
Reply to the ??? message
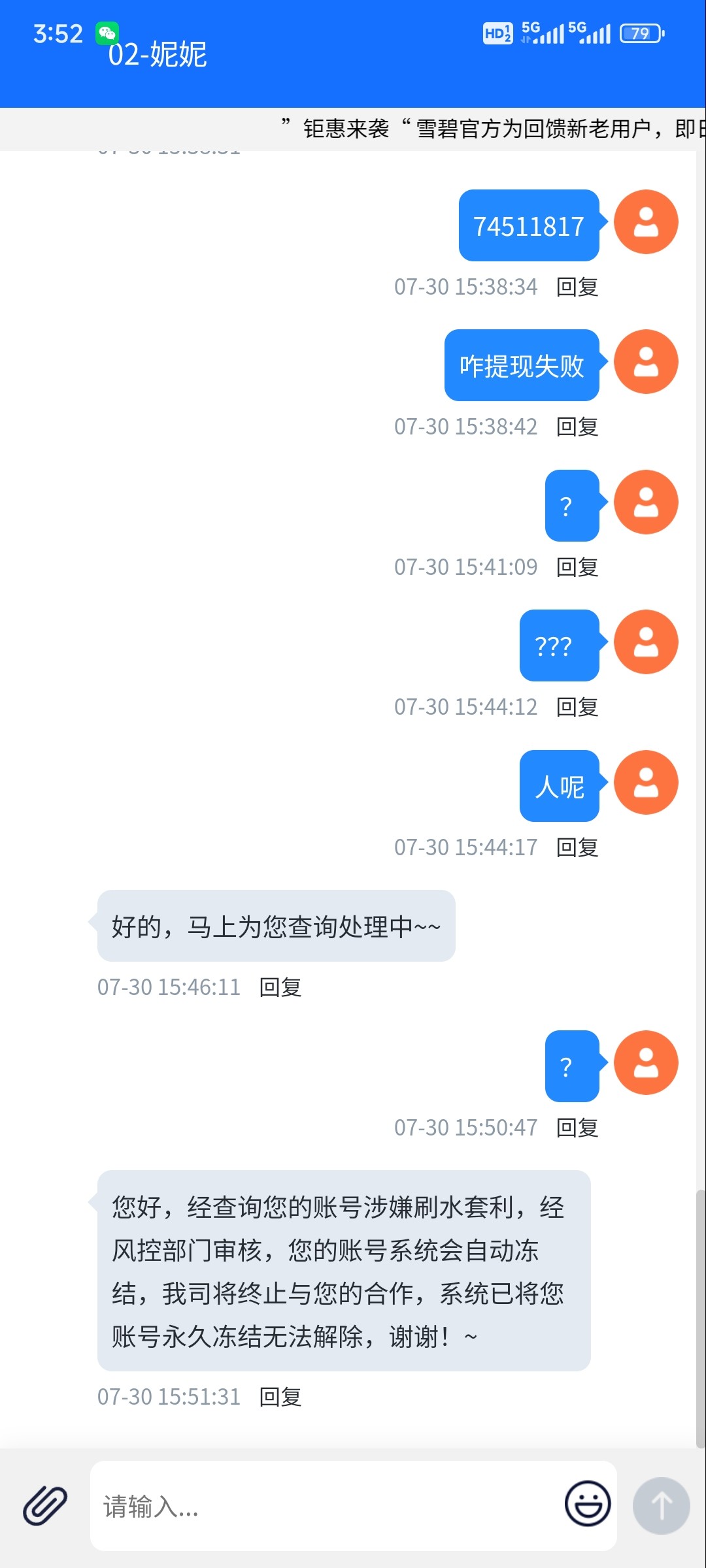tap(577, 707)
